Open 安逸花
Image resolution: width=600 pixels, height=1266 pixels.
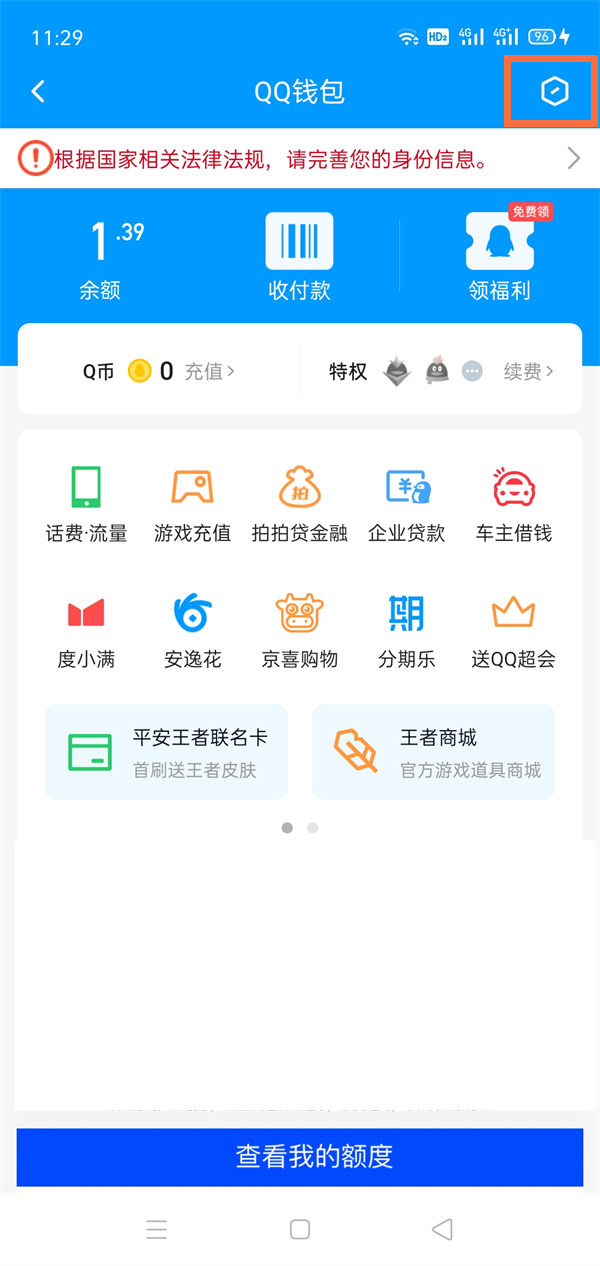click(192, 631)
